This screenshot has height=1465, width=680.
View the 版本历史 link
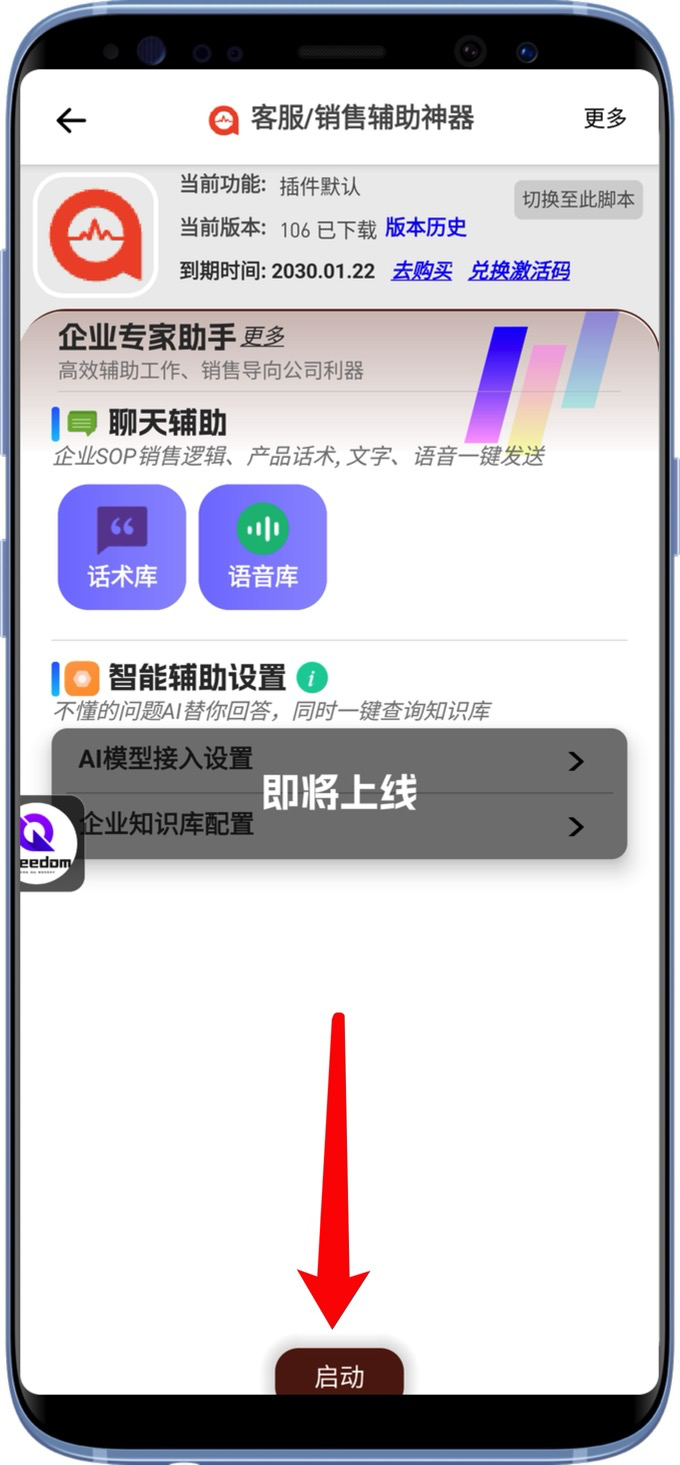(x=426, y=228)
